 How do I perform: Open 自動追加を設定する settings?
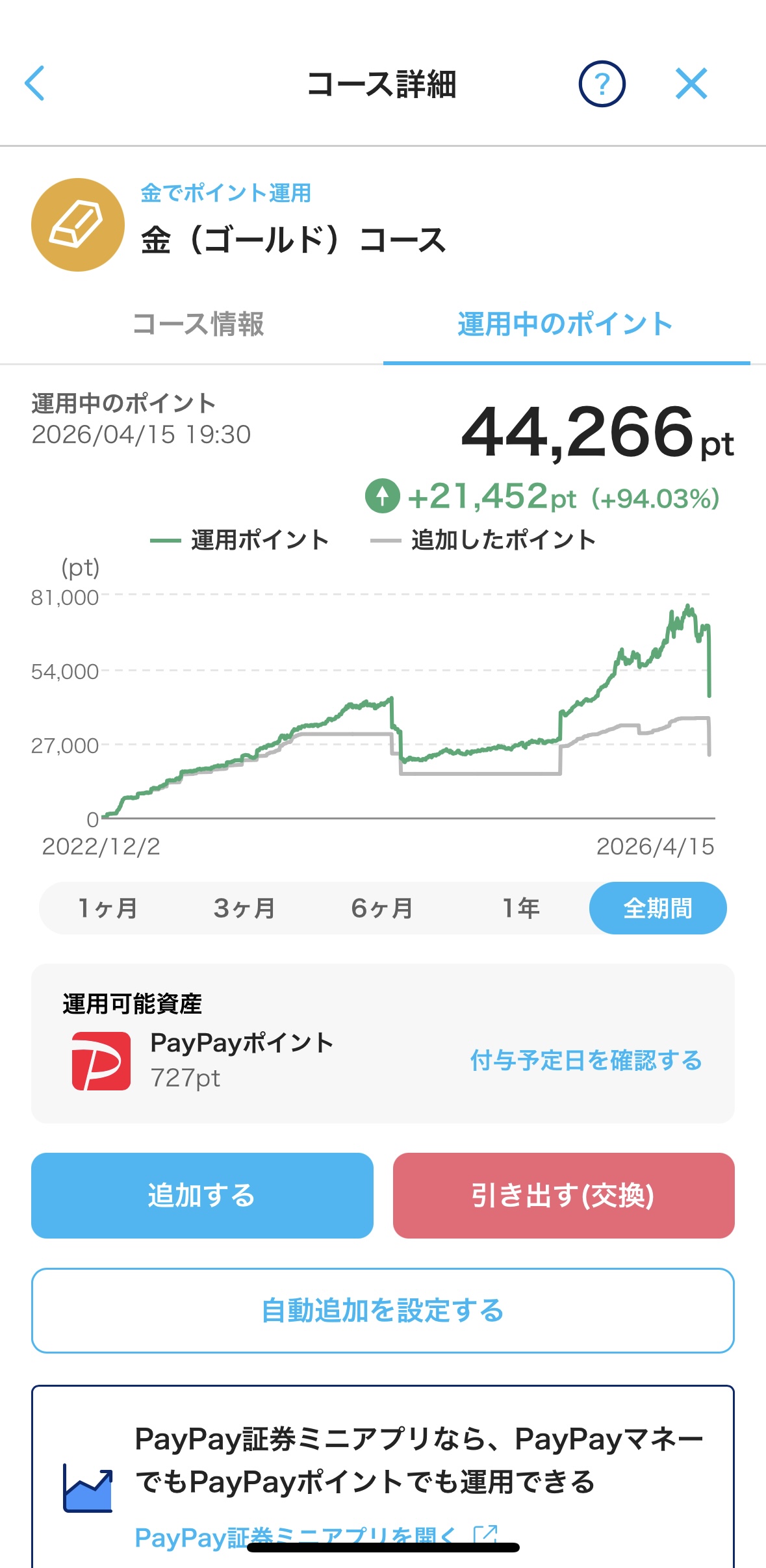[383, 1311]
